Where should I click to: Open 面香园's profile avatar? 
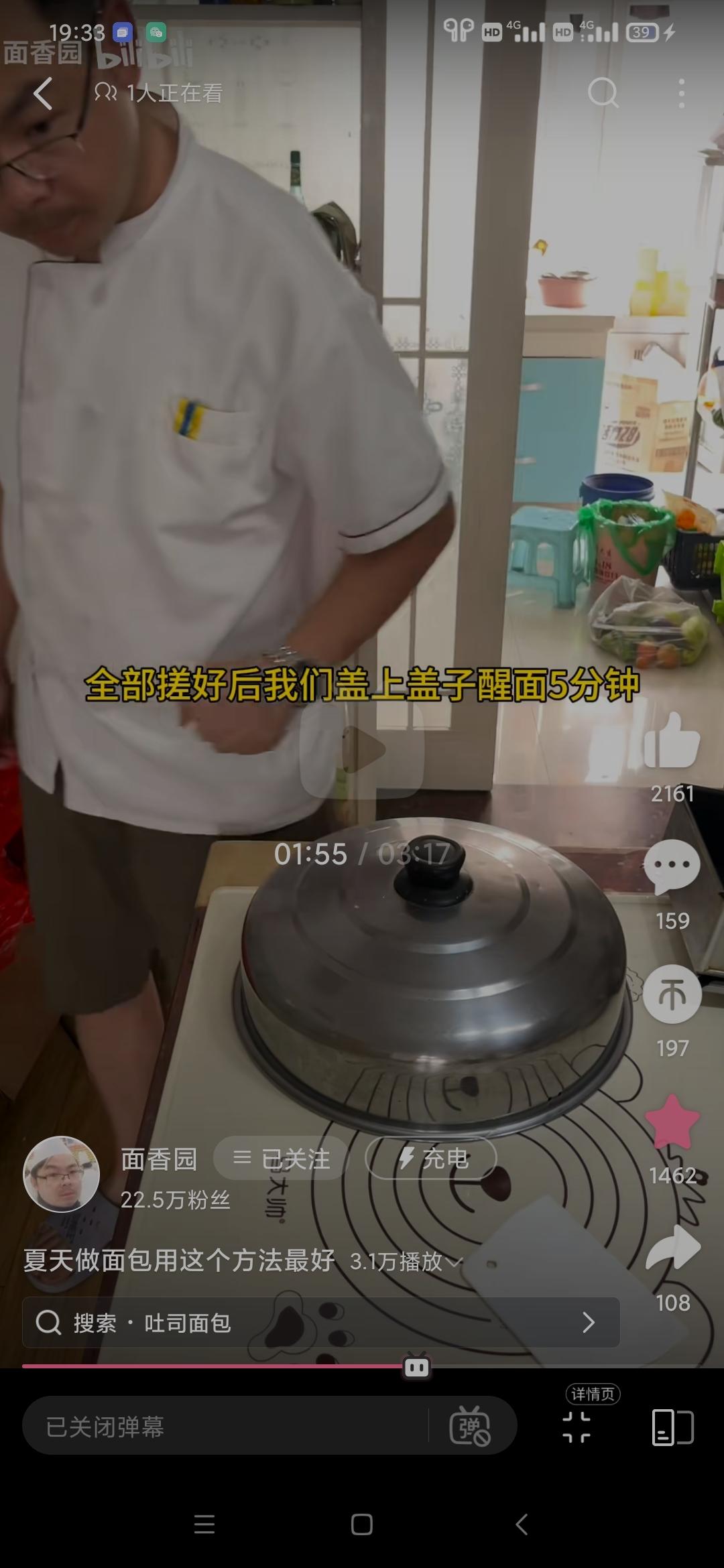point(62,1175)
